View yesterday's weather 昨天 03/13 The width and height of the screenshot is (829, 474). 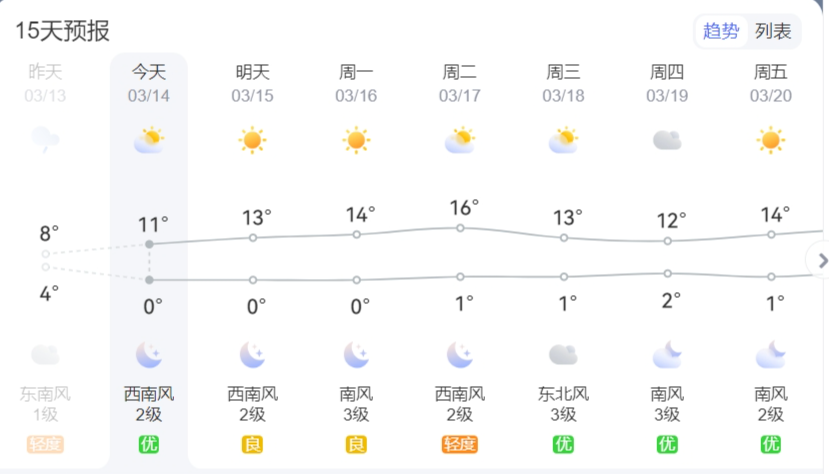pyautogui.click(x=45, y=82)
